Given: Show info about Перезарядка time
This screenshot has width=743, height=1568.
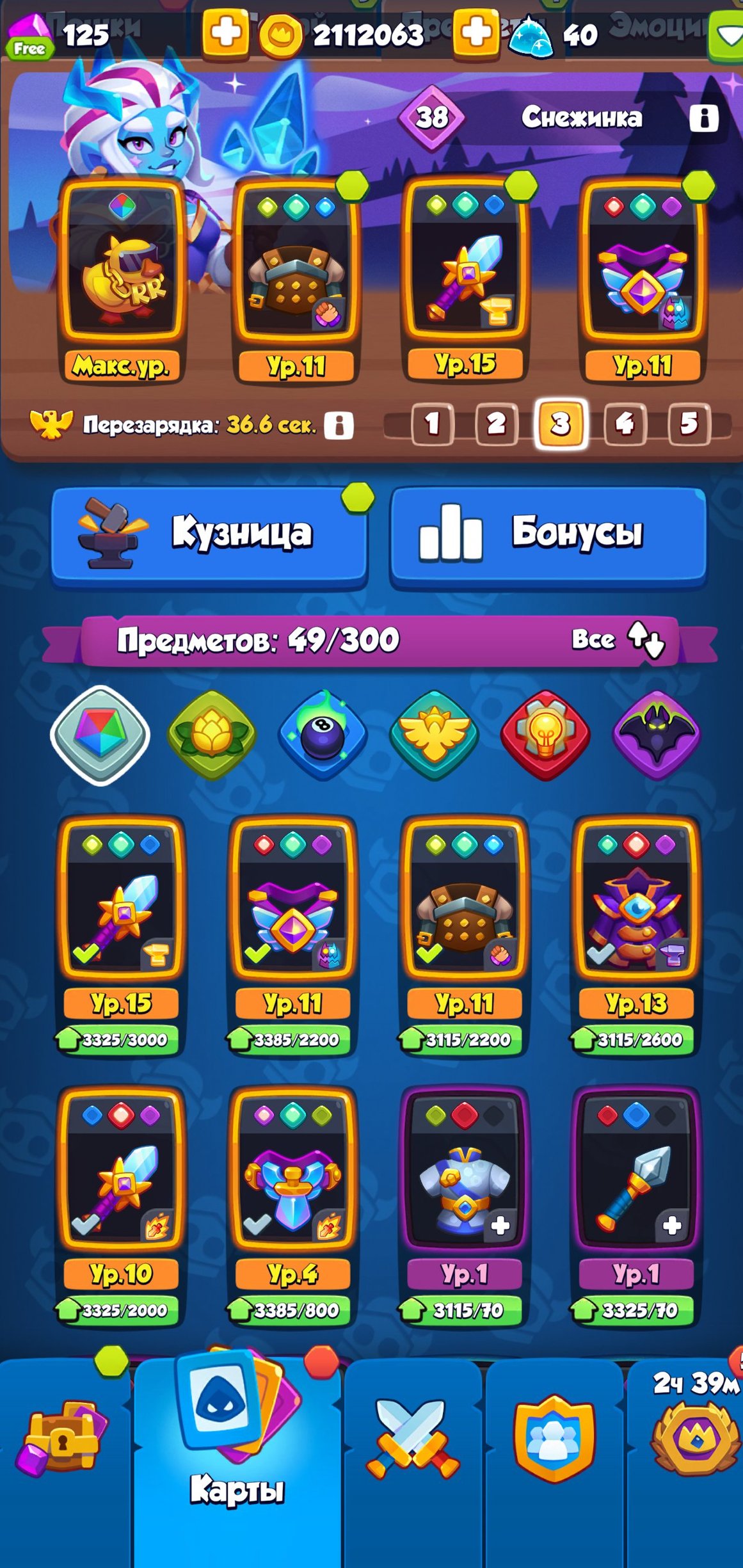Looking at the screenshot, I should click(339, 425).
